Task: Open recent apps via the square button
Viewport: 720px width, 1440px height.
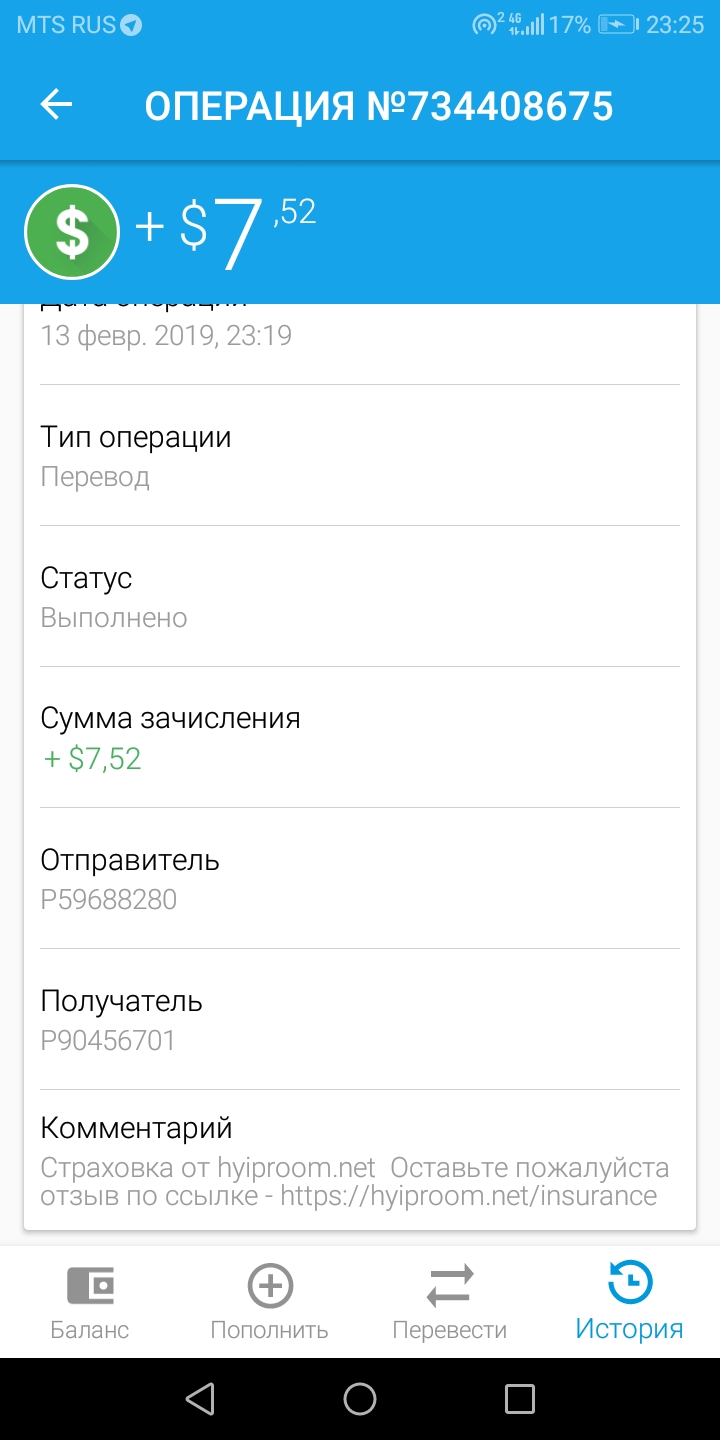Action: point(520,1398)
